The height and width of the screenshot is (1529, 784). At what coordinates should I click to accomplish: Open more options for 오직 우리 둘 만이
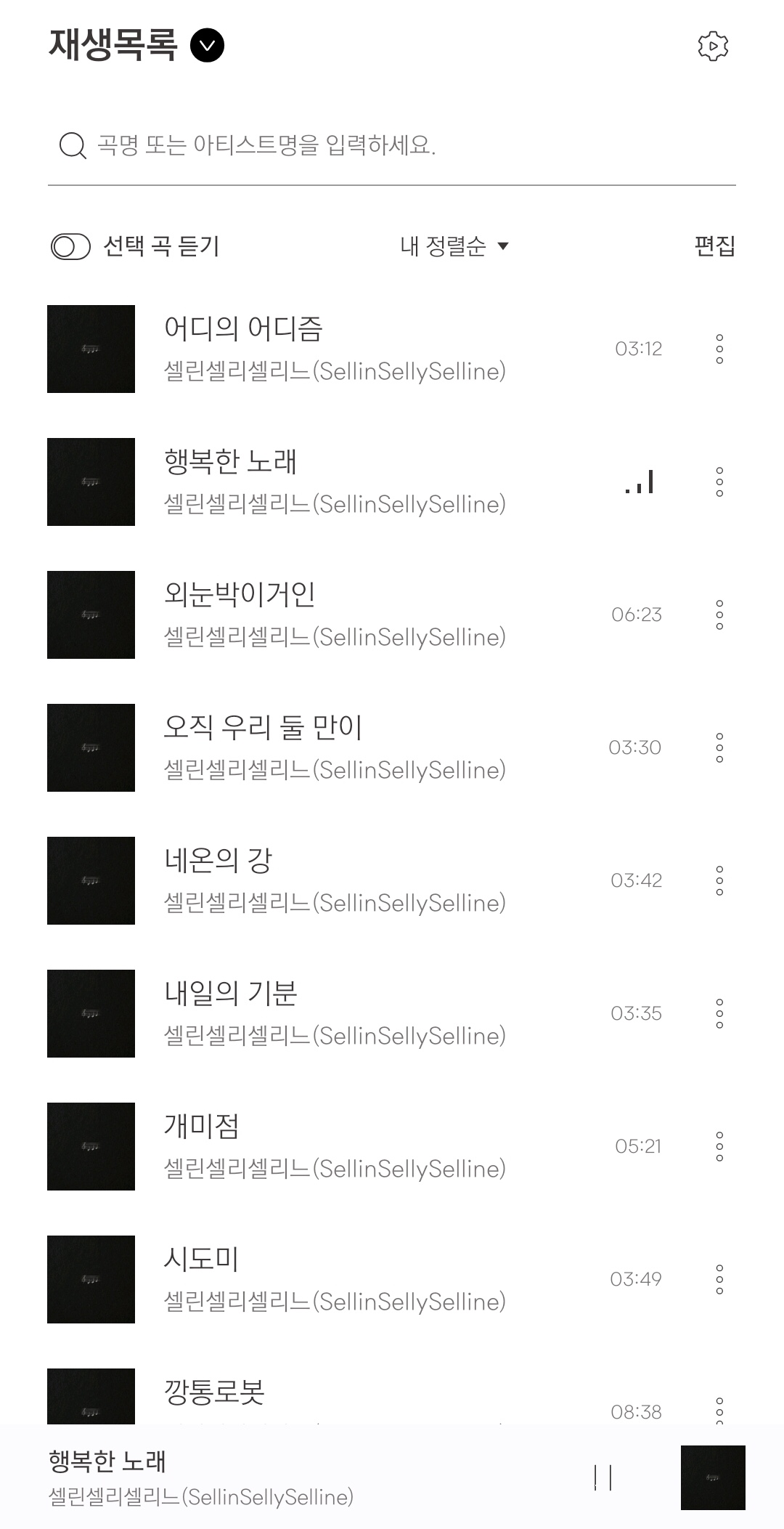719,748
